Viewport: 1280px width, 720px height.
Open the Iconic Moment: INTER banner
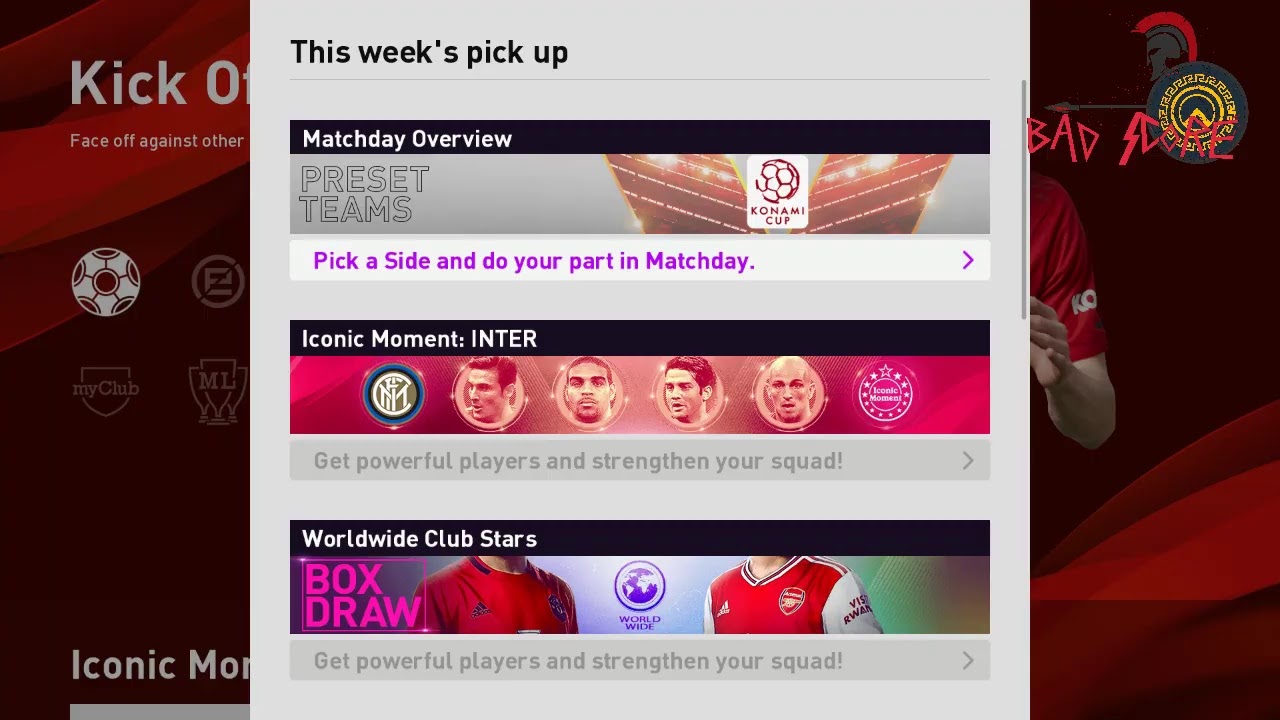click(640, 394)
